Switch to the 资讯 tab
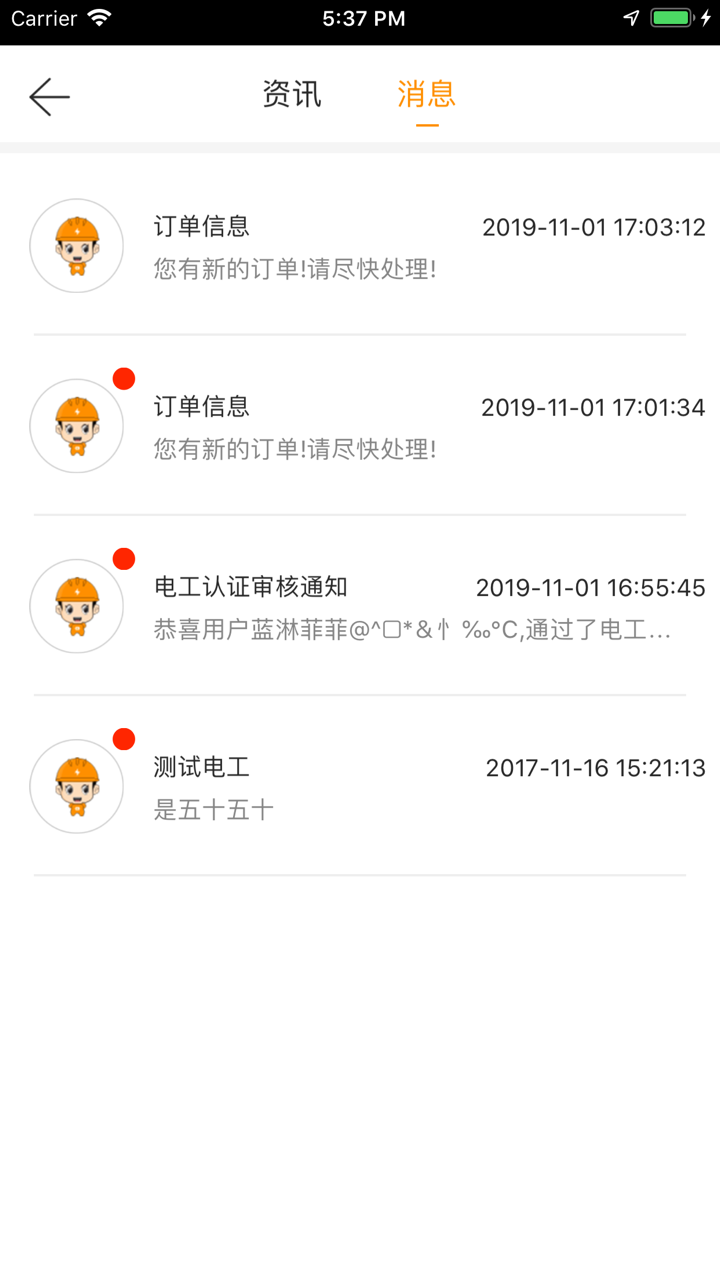 click(x=290, y=93)
